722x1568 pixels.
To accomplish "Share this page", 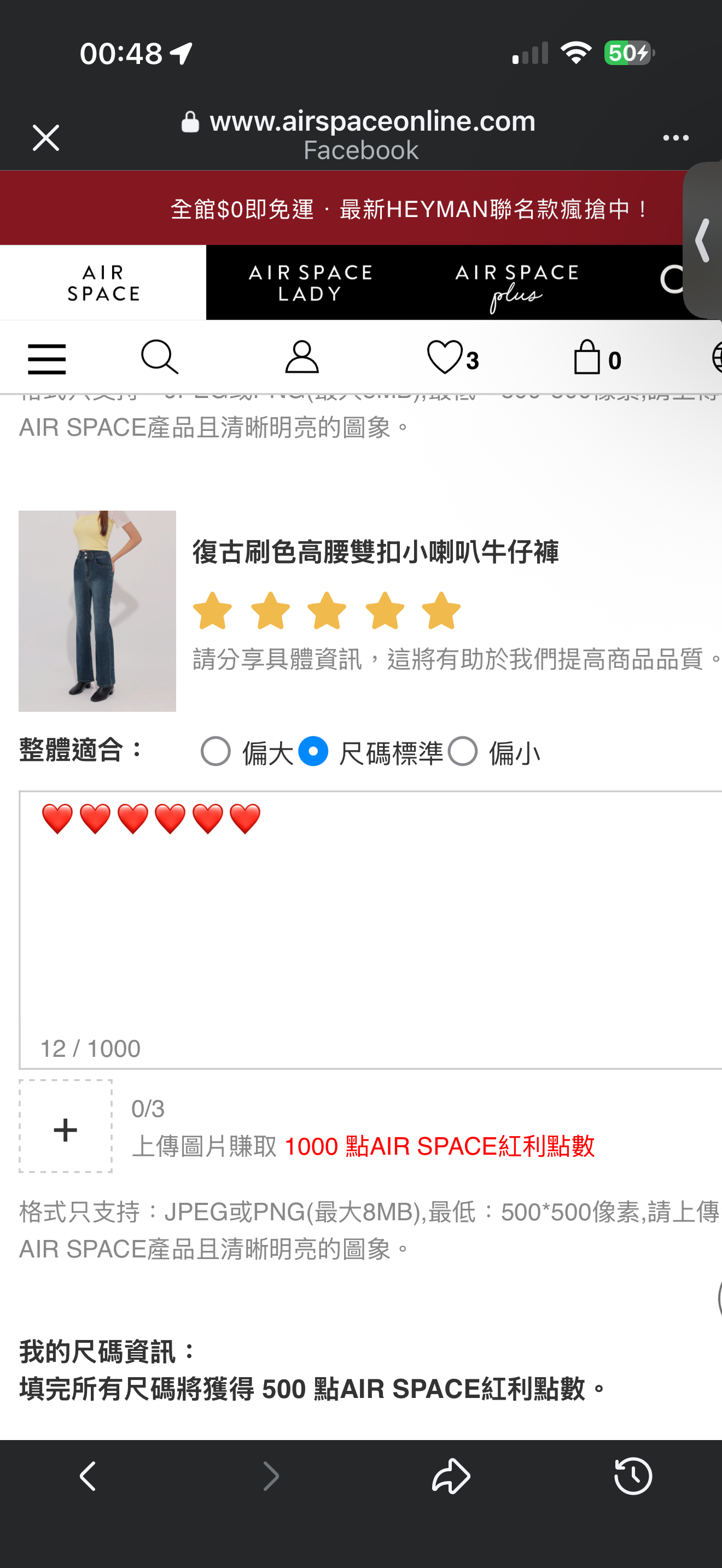I will pos(451,1476).
